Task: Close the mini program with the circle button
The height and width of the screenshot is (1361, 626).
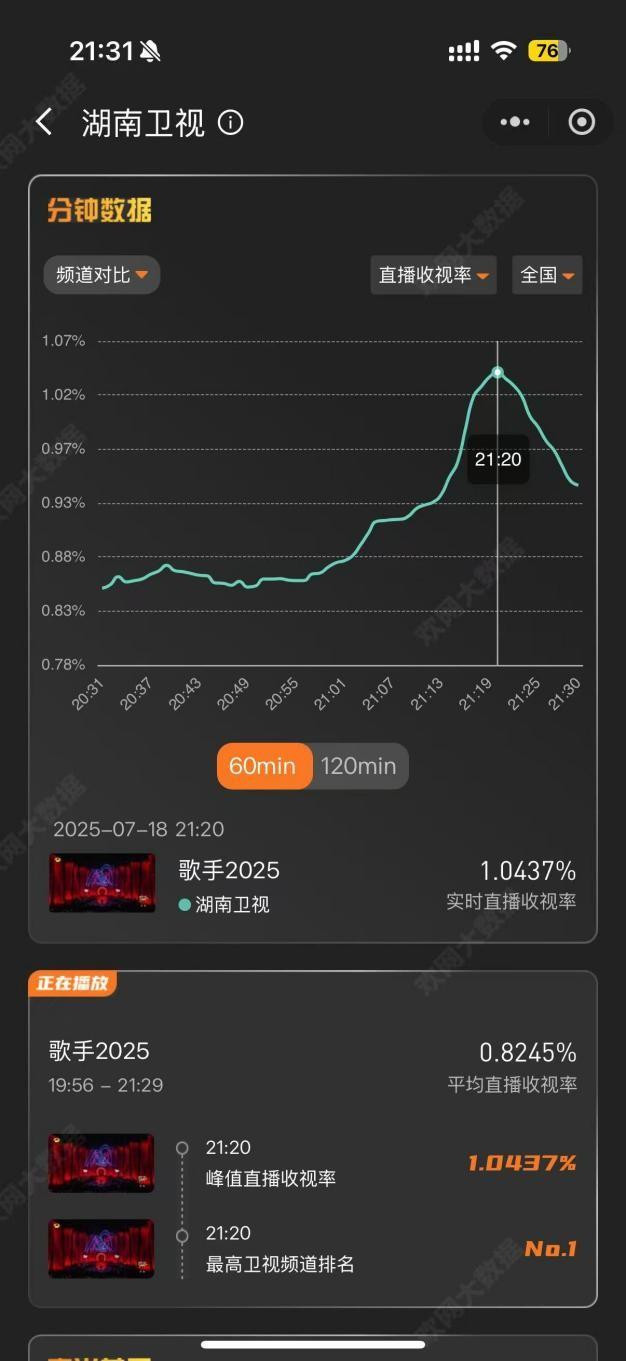Action: (x=582, y=122)
